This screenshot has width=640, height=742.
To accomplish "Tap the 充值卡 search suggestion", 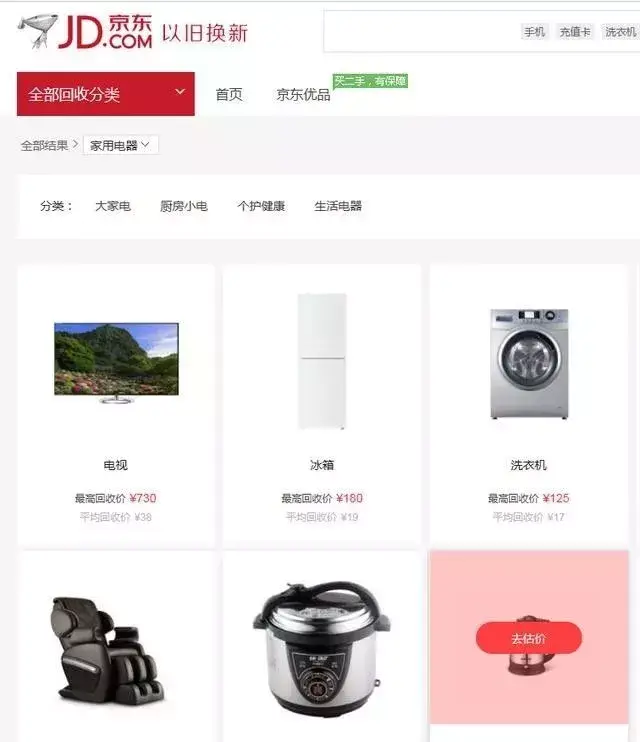I will pos(575,32).
